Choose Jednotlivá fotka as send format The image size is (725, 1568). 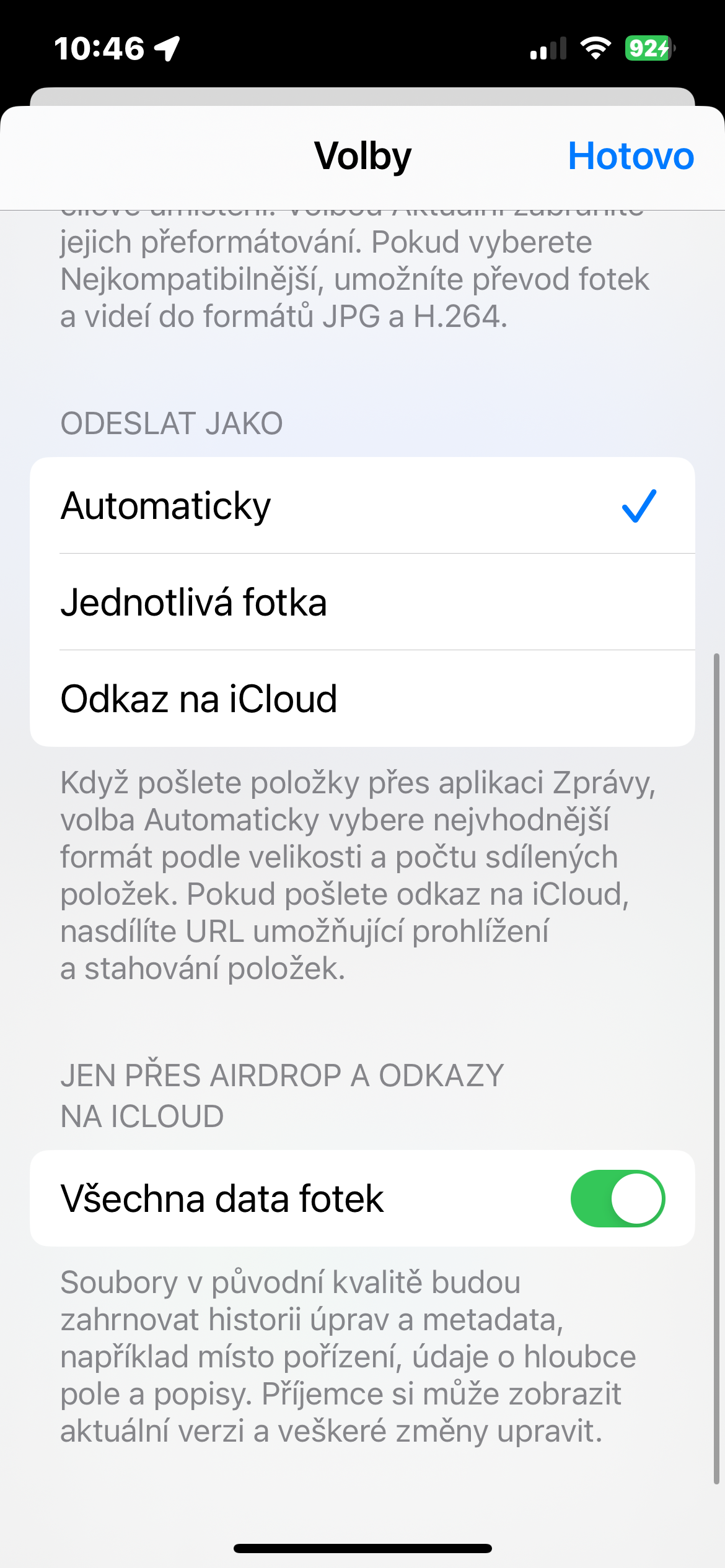[x=362, y=602]
